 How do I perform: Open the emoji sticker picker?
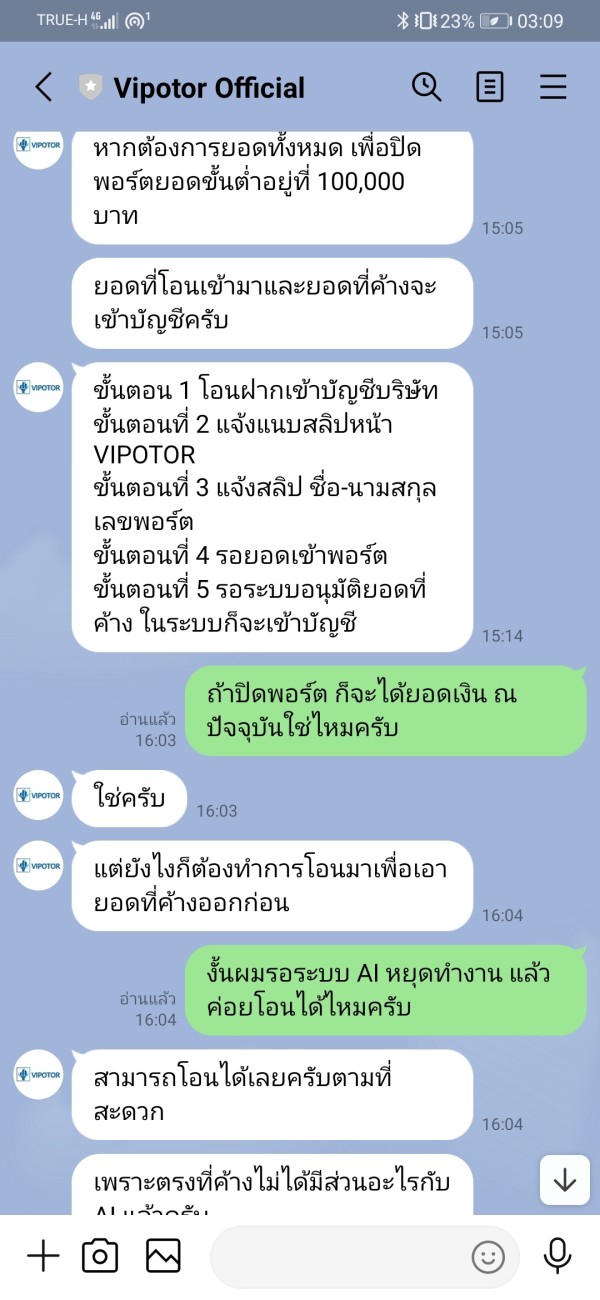(488, 1256)
